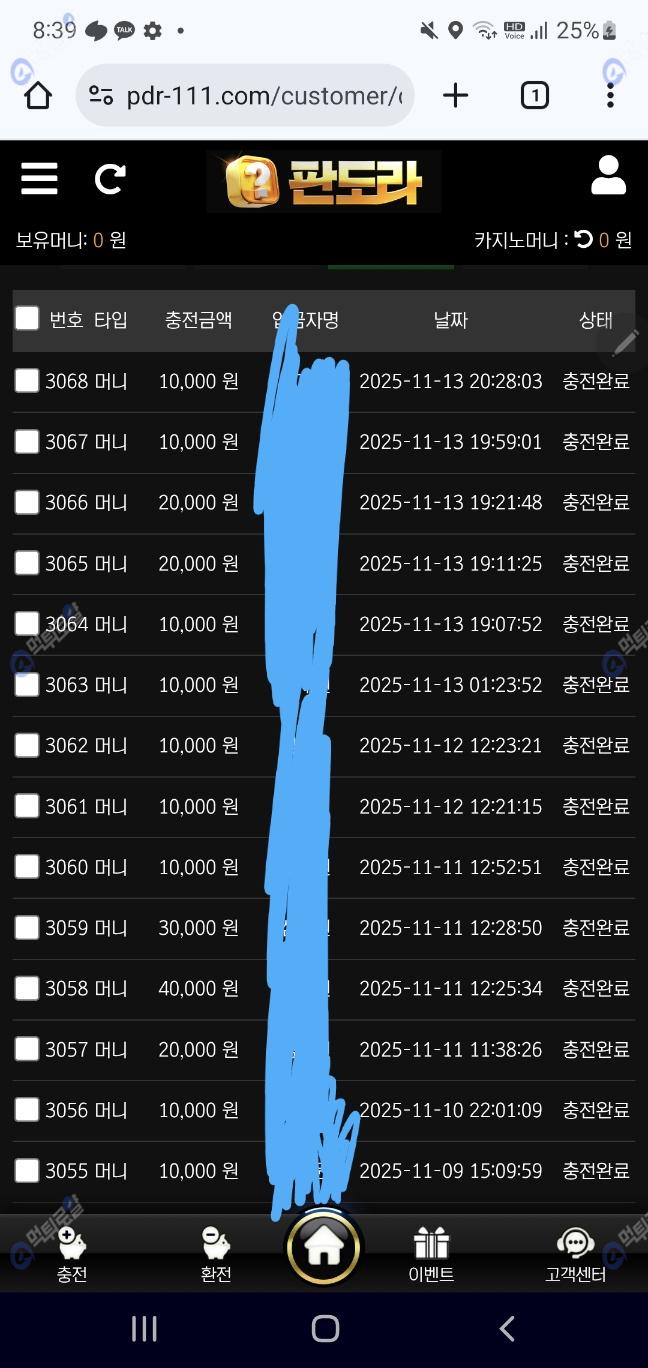Open the 고객센터 support tab
Image resolution: width=648 pixels, height=1368 pixels.
pyautogui.click(x=575, y=1254)
